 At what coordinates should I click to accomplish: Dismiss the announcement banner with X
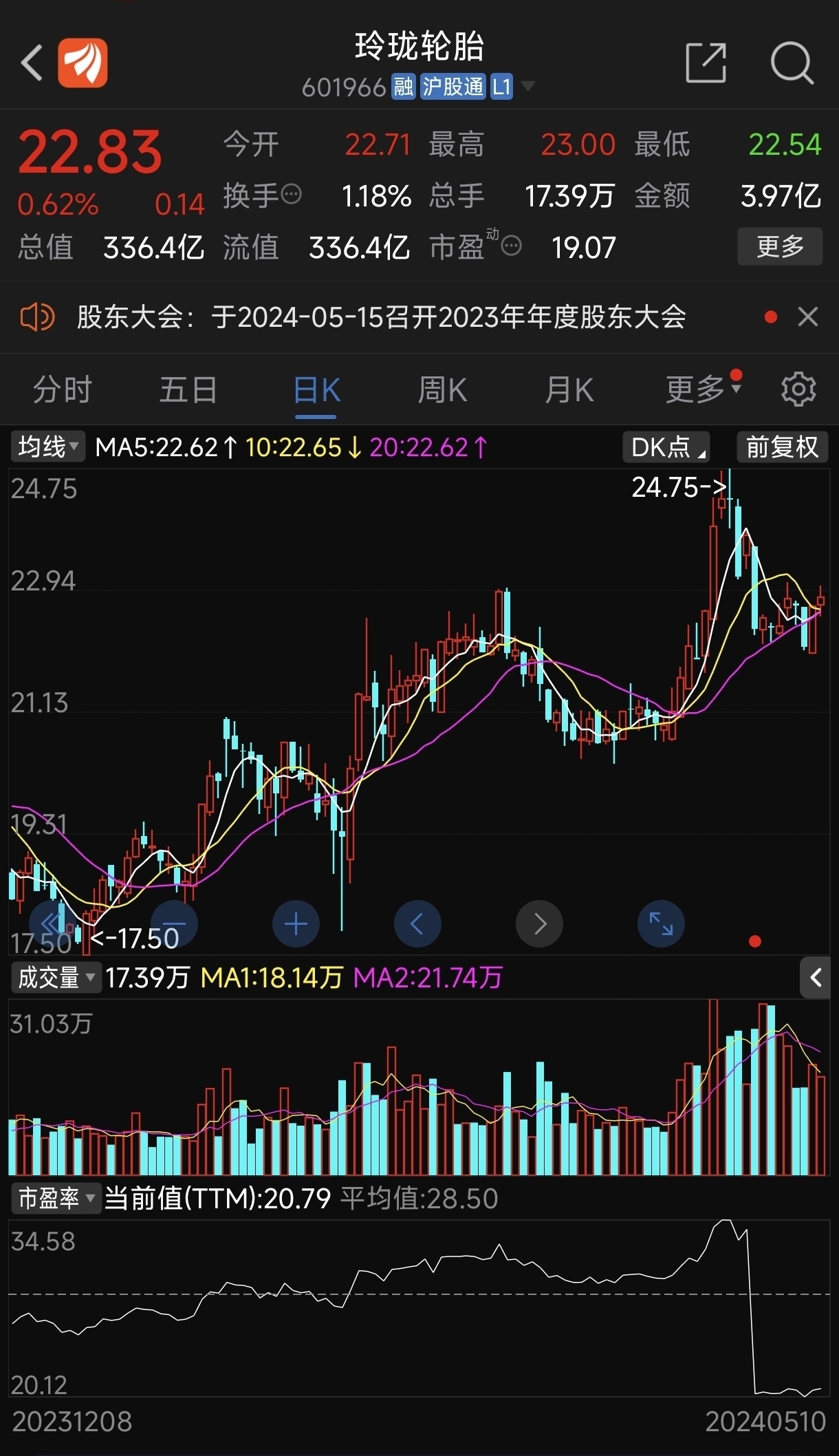click(807, 317)
